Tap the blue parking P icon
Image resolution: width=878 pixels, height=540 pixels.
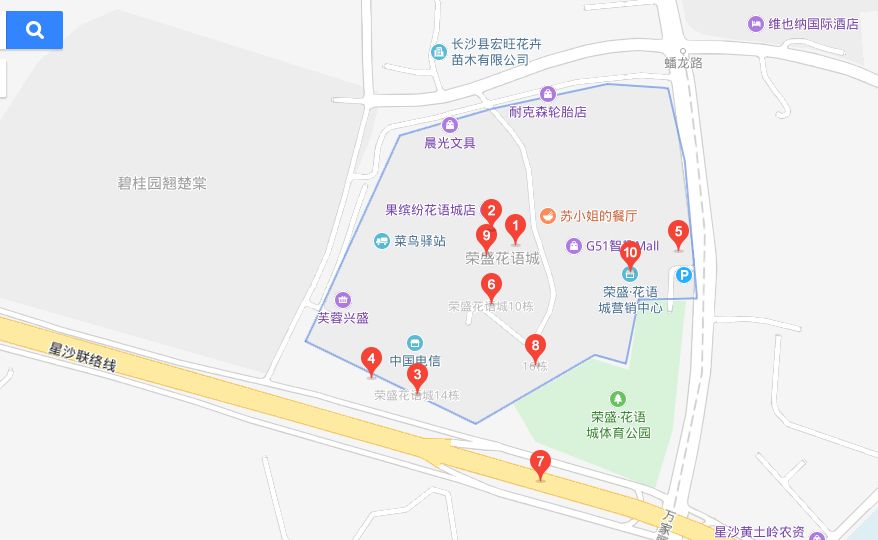pyautogui.click(x=684, y=275)
